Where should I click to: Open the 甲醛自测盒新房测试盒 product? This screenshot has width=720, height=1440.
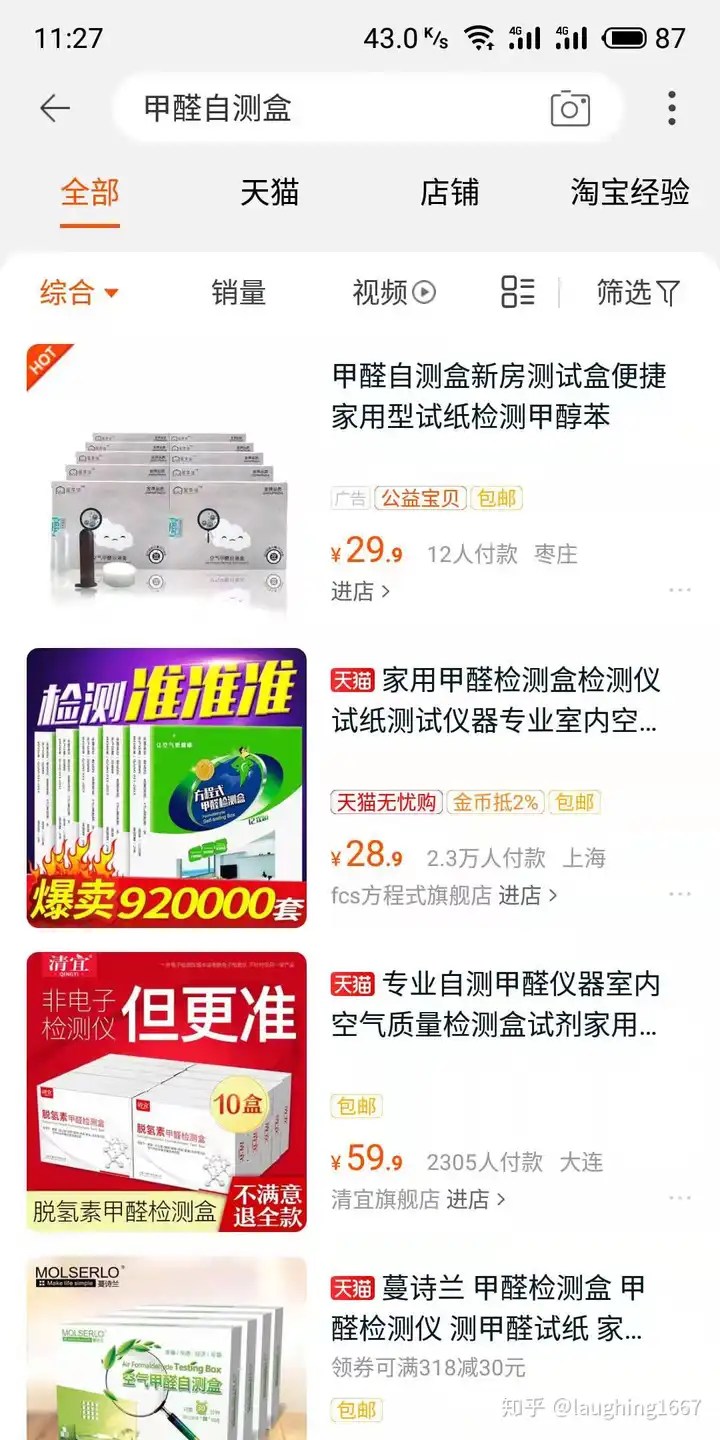[x=498, y=396]
